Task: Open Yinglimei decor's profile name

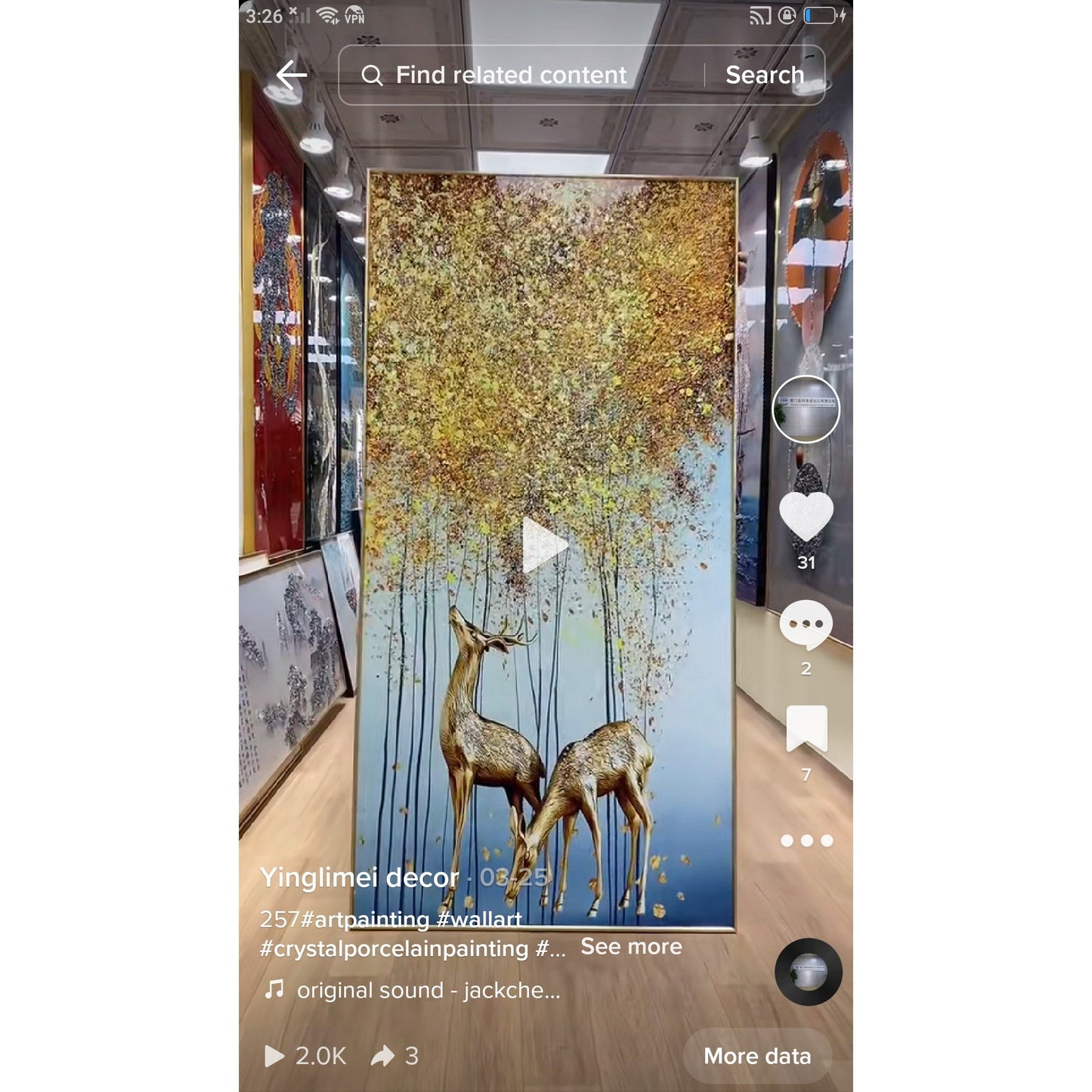Action: [x=359, y=877]
